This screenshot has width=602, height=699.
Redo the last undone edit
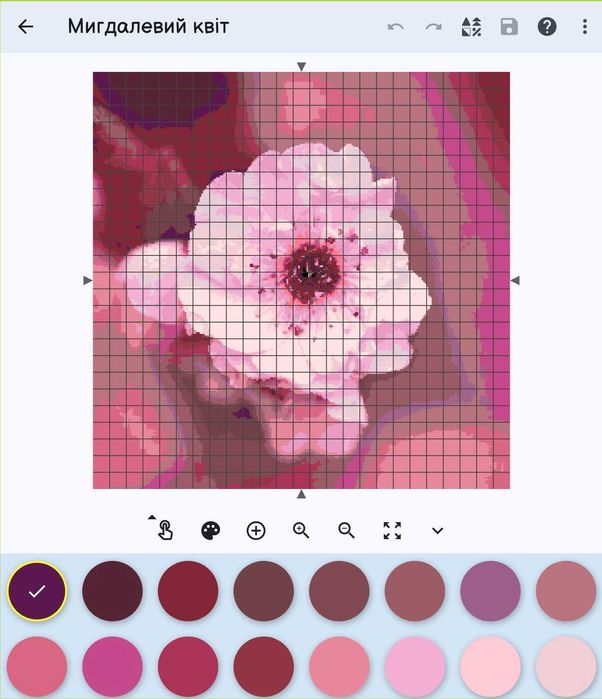point(433,27)
